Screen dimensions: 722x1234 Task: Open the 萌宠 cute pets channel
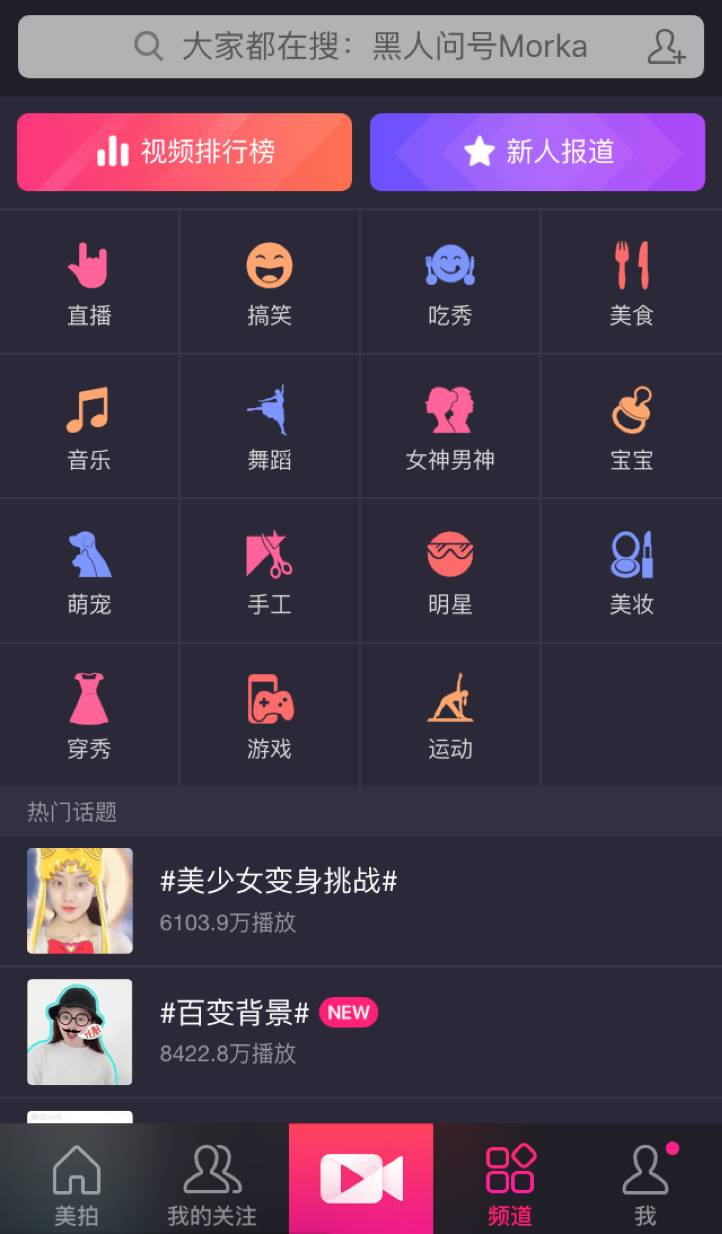89,570
